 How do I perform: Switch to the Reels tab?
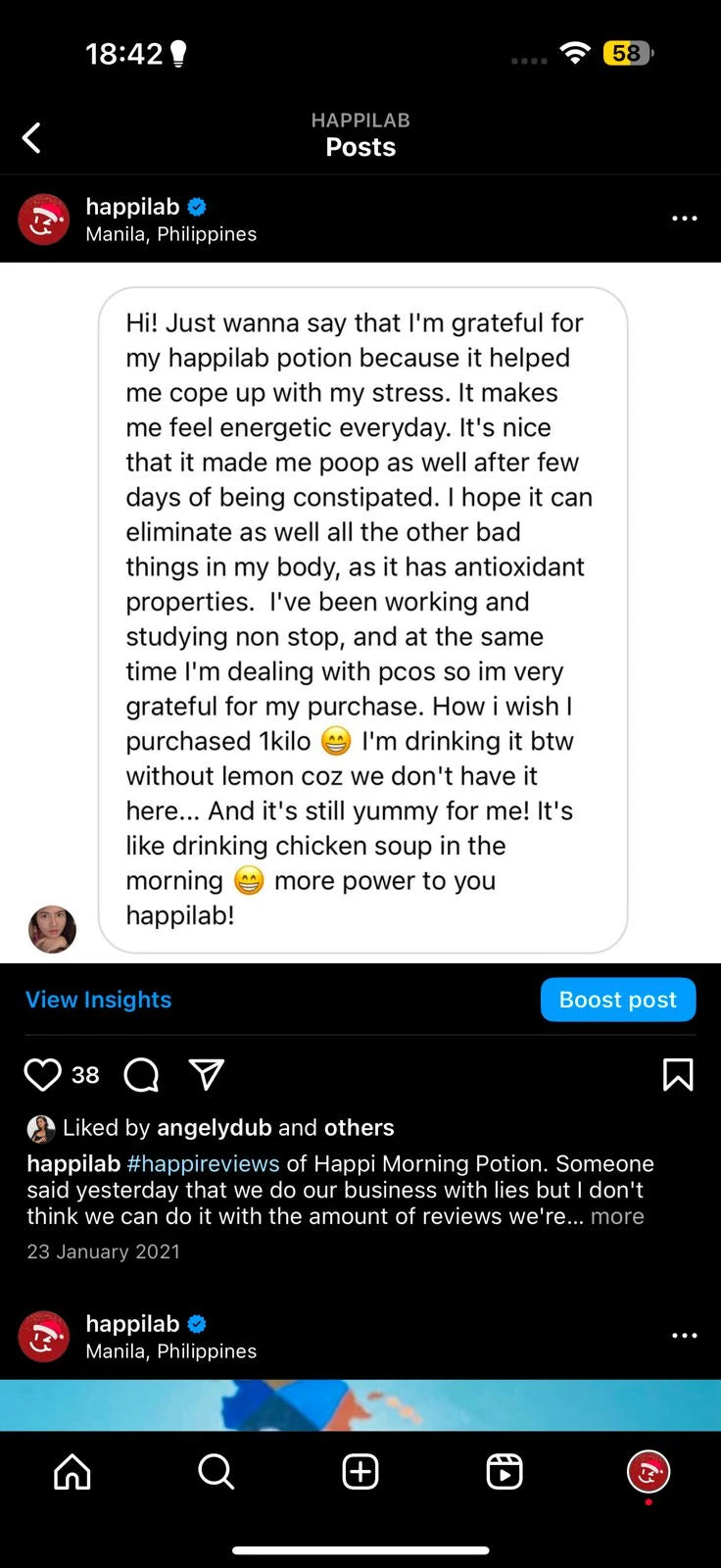click(x=505, y=1471)
